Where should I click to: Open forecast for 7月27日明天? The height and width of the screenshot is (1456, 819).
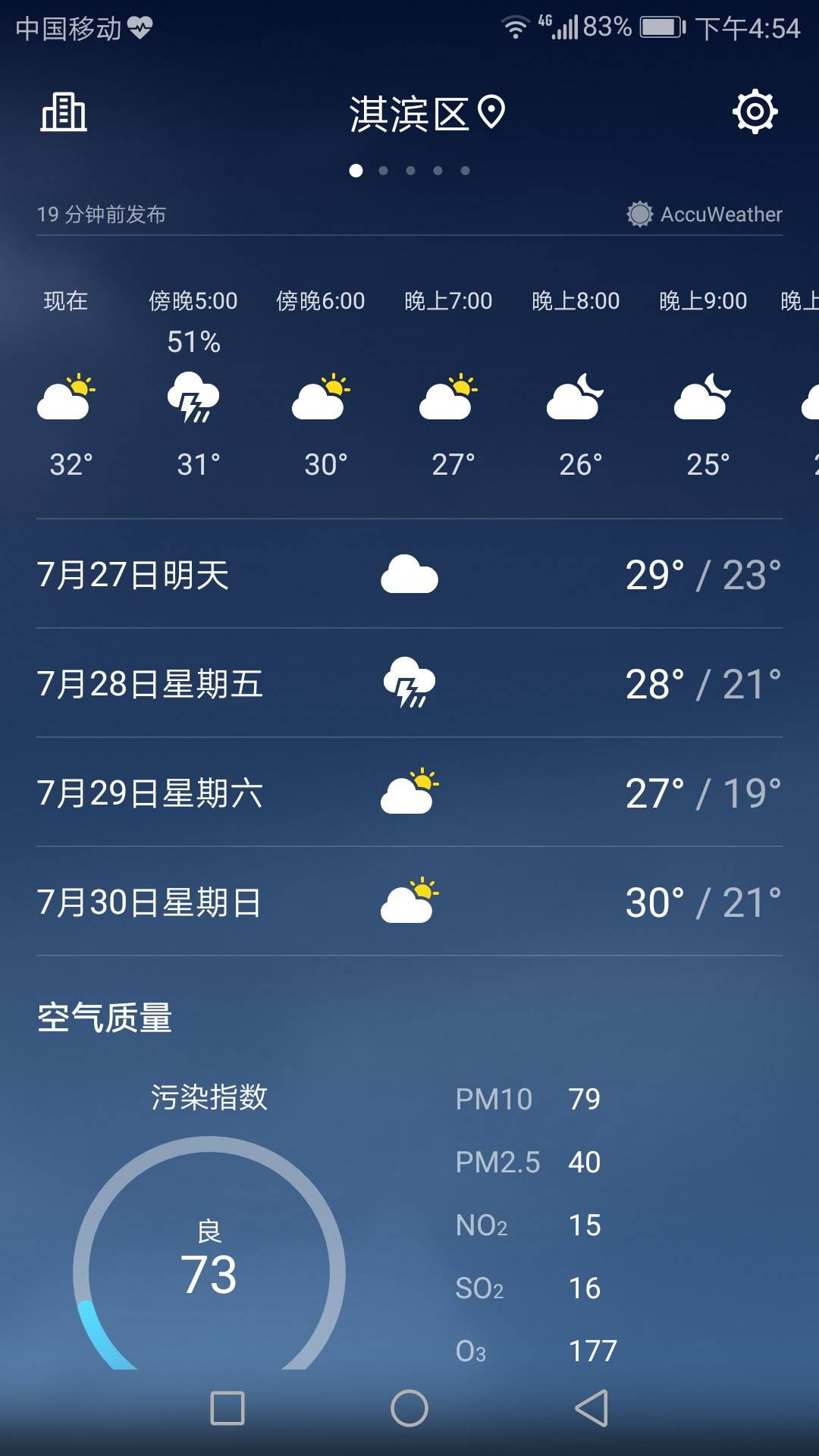tap(409, 574)
